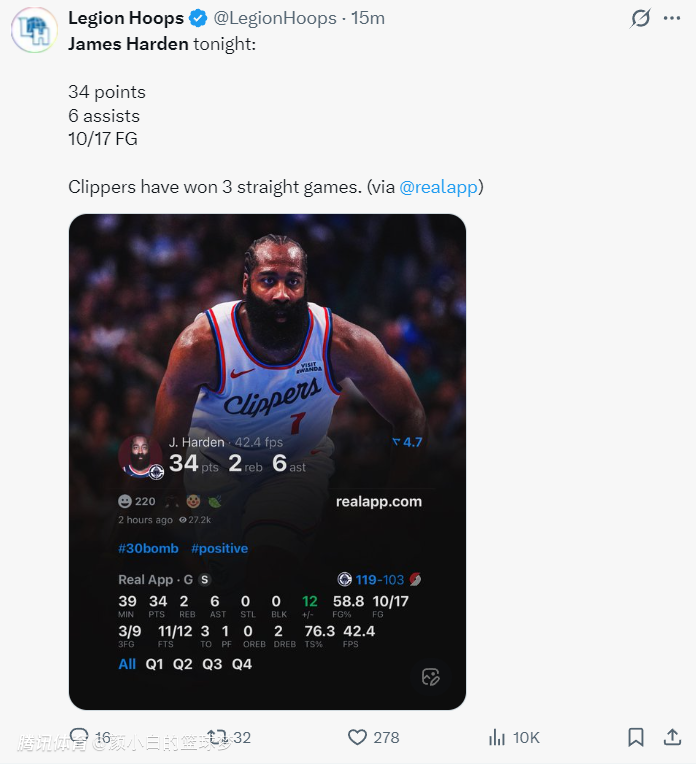This screenshot has height=767, width=696.
Task: Repost the James Harden post
Action: pos(217,737)
